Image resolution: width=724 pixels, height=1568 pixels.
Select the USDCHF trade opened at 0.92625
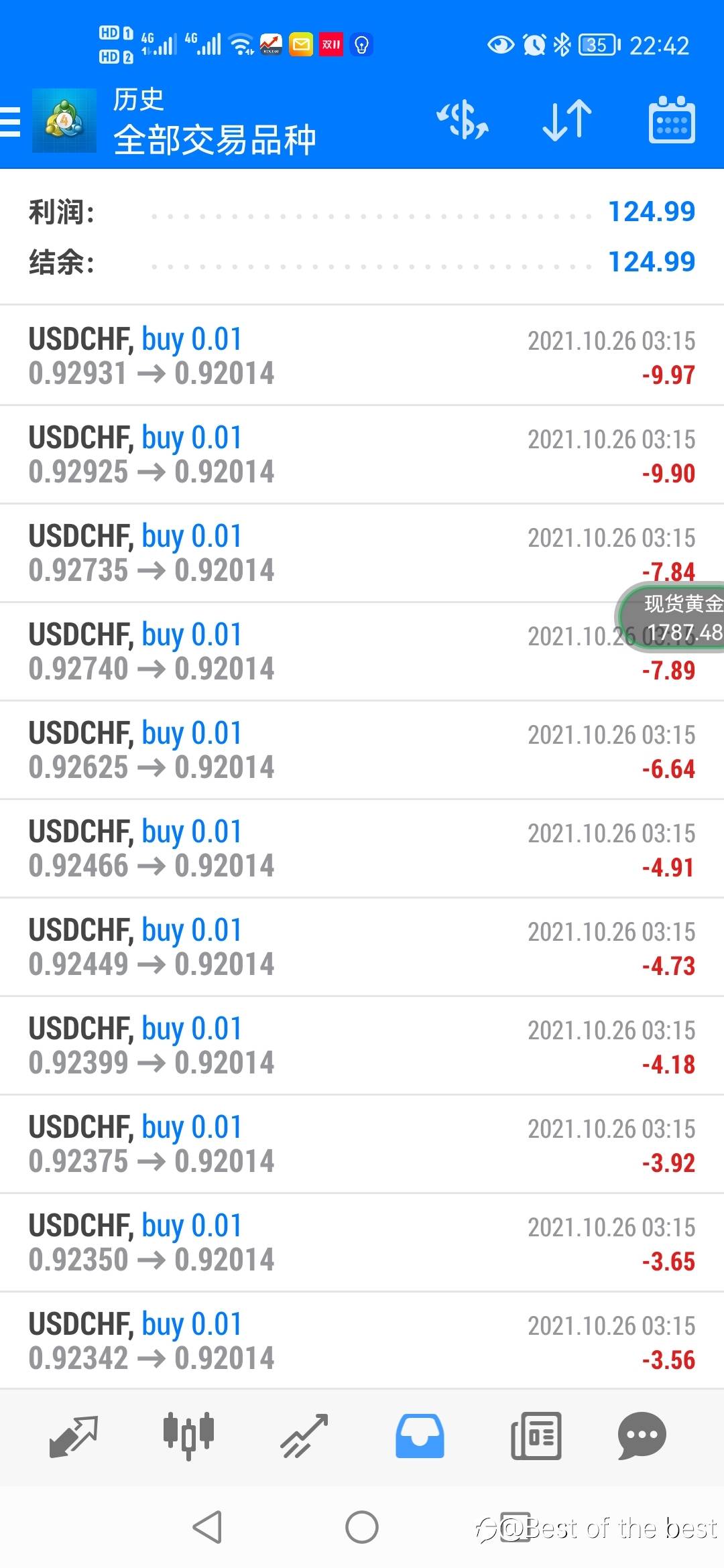(x=362, y=750)
